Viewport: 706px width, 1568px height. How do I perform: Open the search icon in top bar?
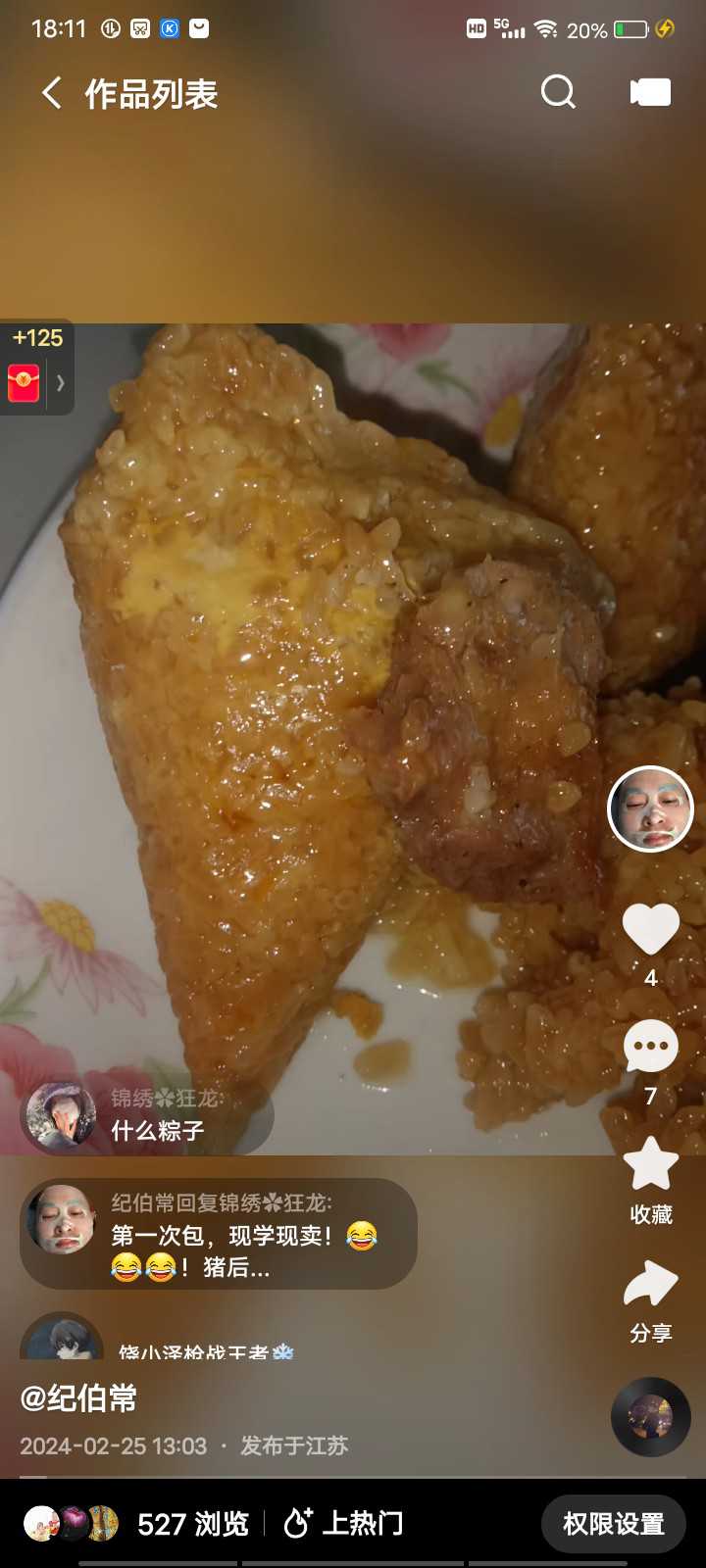558,93
